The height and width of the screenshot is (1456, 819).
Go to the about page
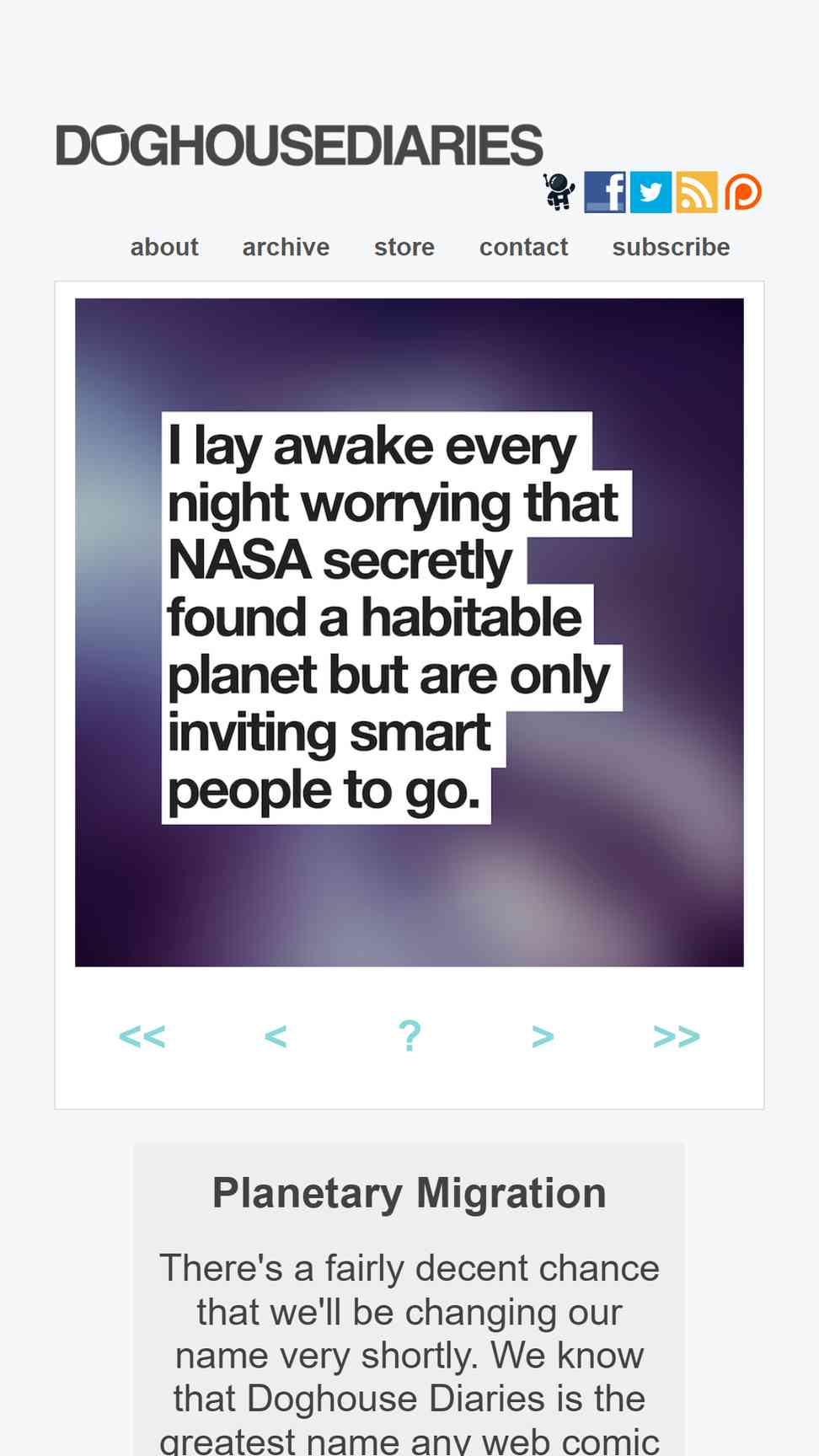coord(164,247)
